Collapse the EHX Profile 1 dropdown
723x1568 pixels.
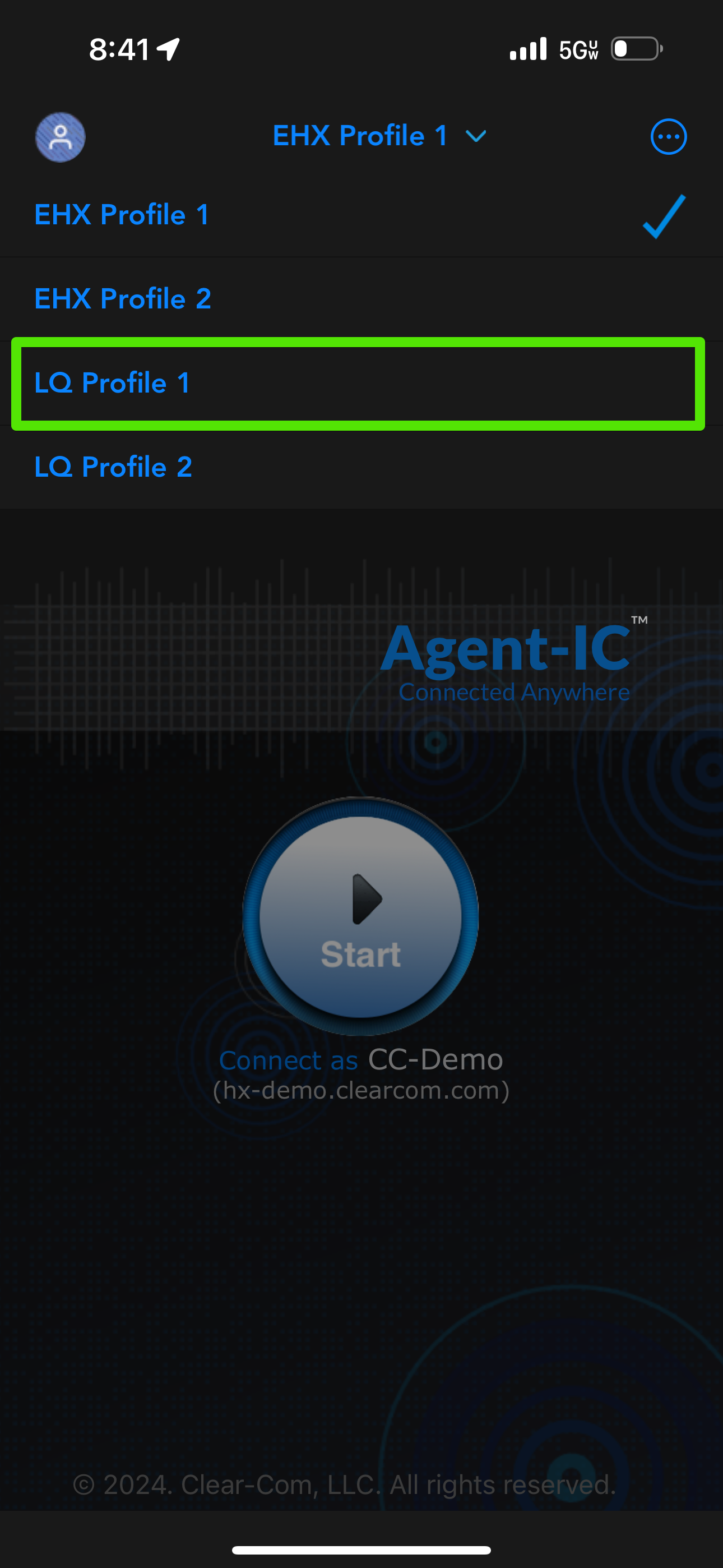[378, 136]
